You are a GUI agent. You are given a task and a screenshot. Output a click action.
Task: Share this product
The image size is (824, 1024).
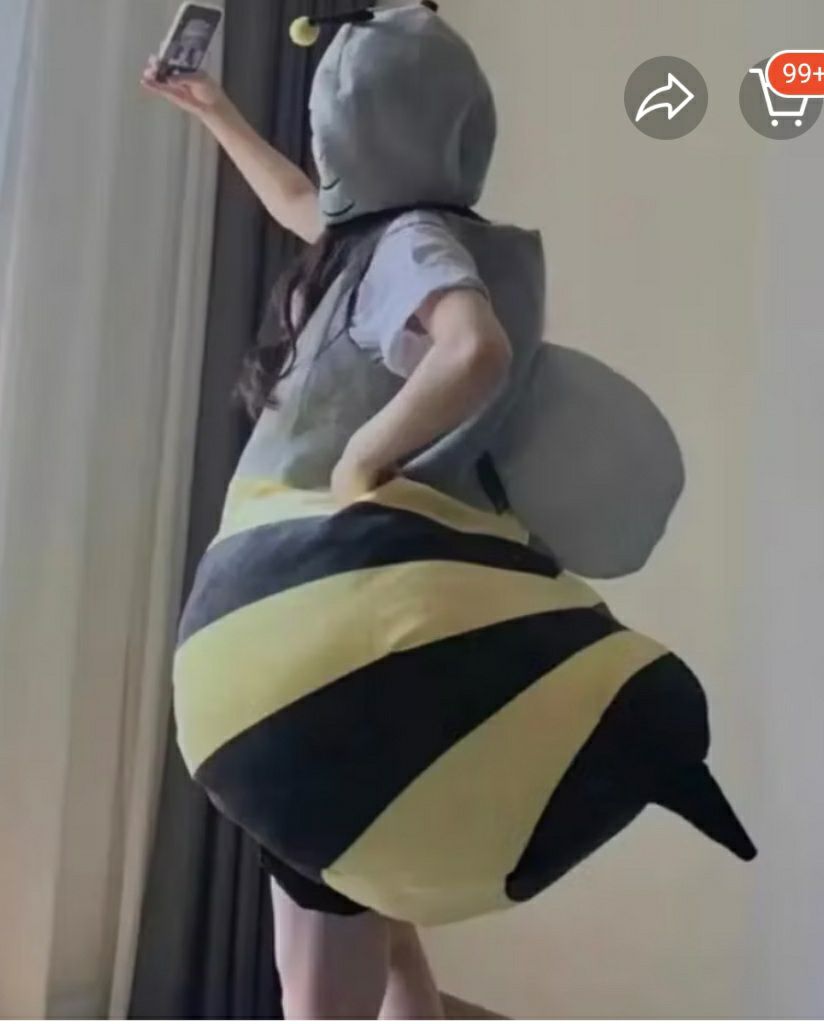pos(665,97)
